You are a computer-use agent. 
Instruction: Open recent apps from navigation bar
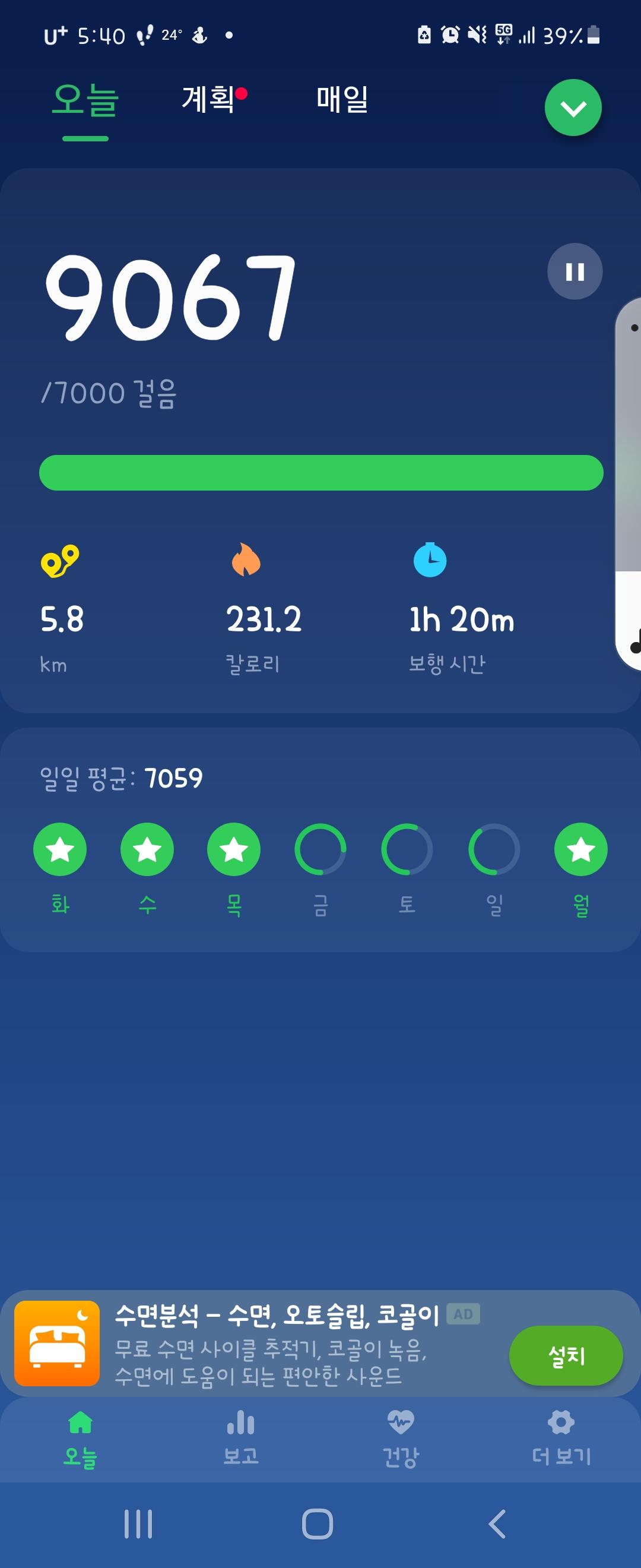coord(139,1523)
